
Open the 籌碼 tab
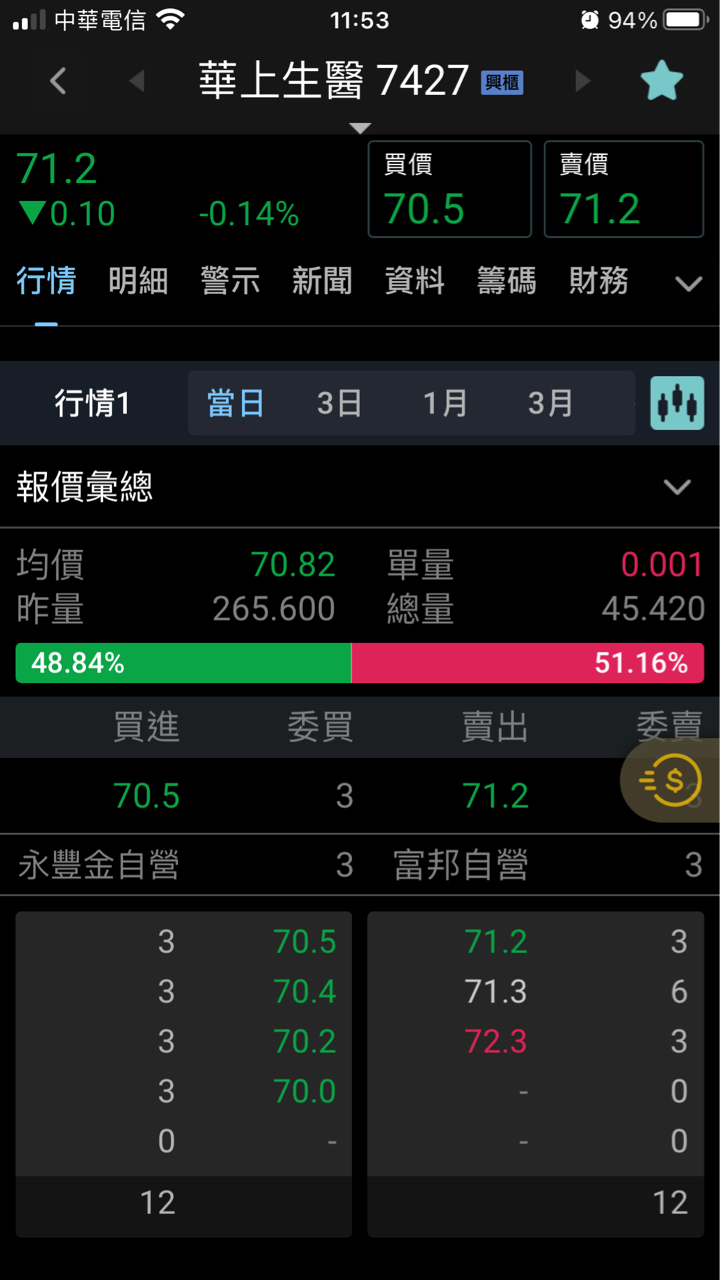pyautogui.click(x=506, y=281)
